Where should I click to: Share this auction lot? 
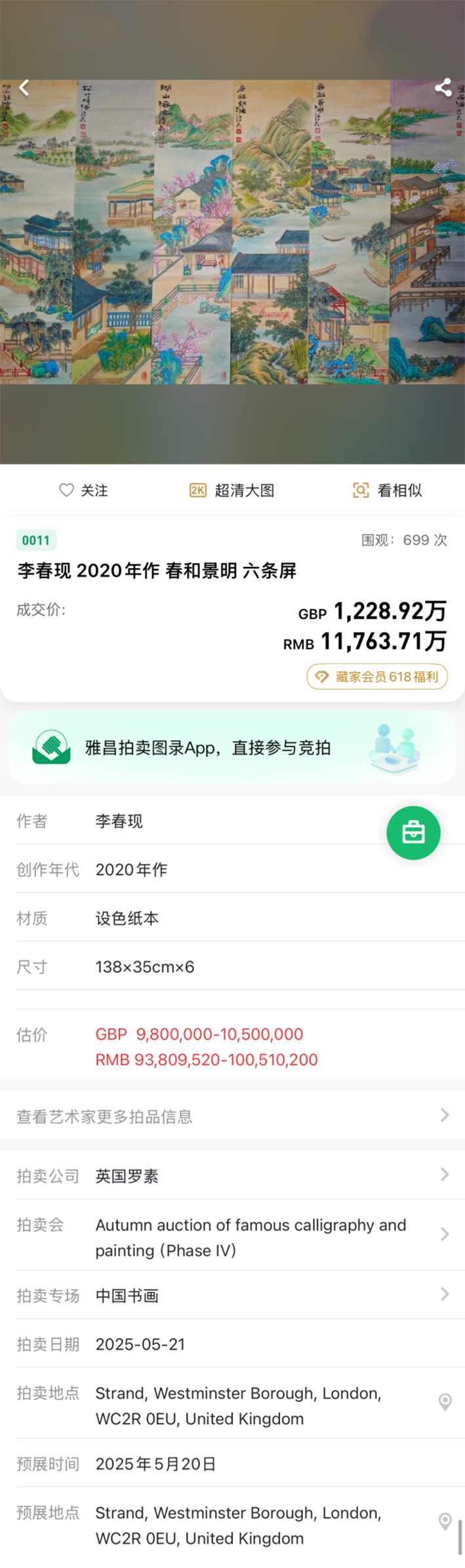pyautogui.click(x=443, y=87)
